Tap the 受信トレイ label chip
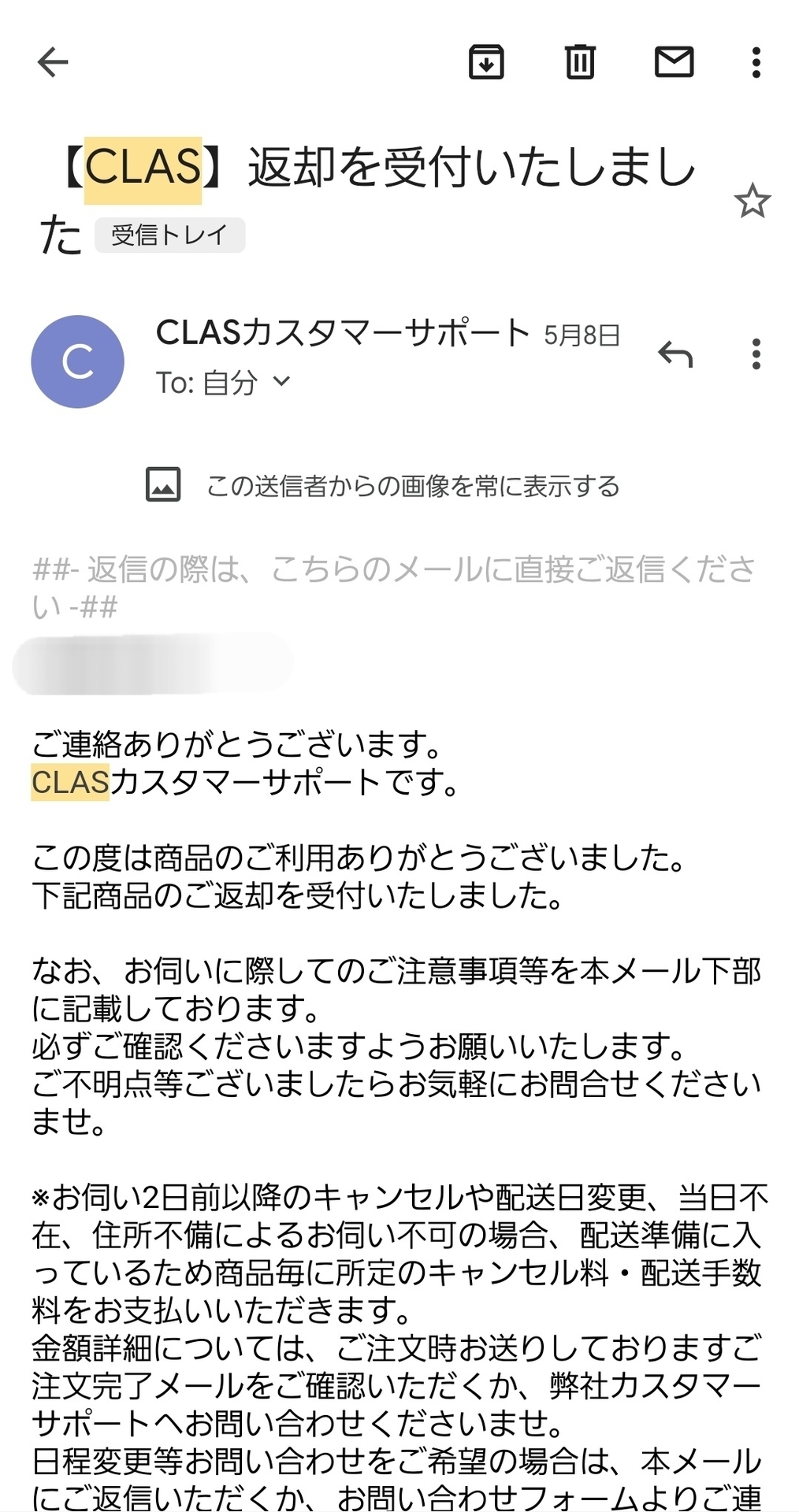Image resolution: width=799 pixels, height=1512 pixels. point(169,235)
